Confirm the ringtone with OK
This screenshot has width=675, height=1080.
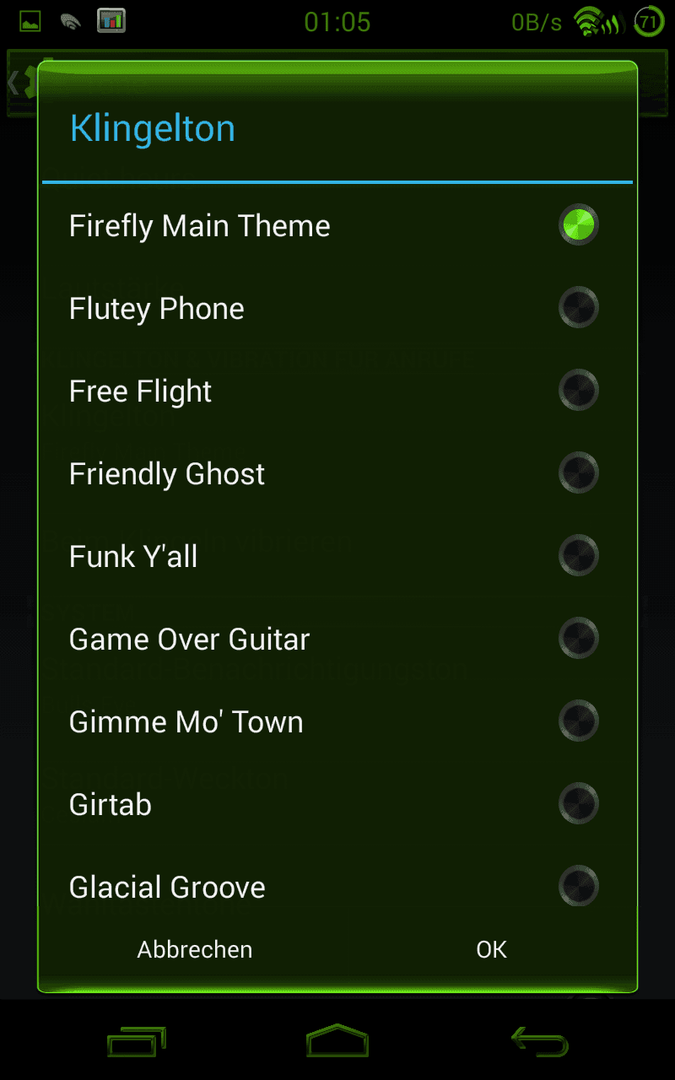click(x=491, y=949)
